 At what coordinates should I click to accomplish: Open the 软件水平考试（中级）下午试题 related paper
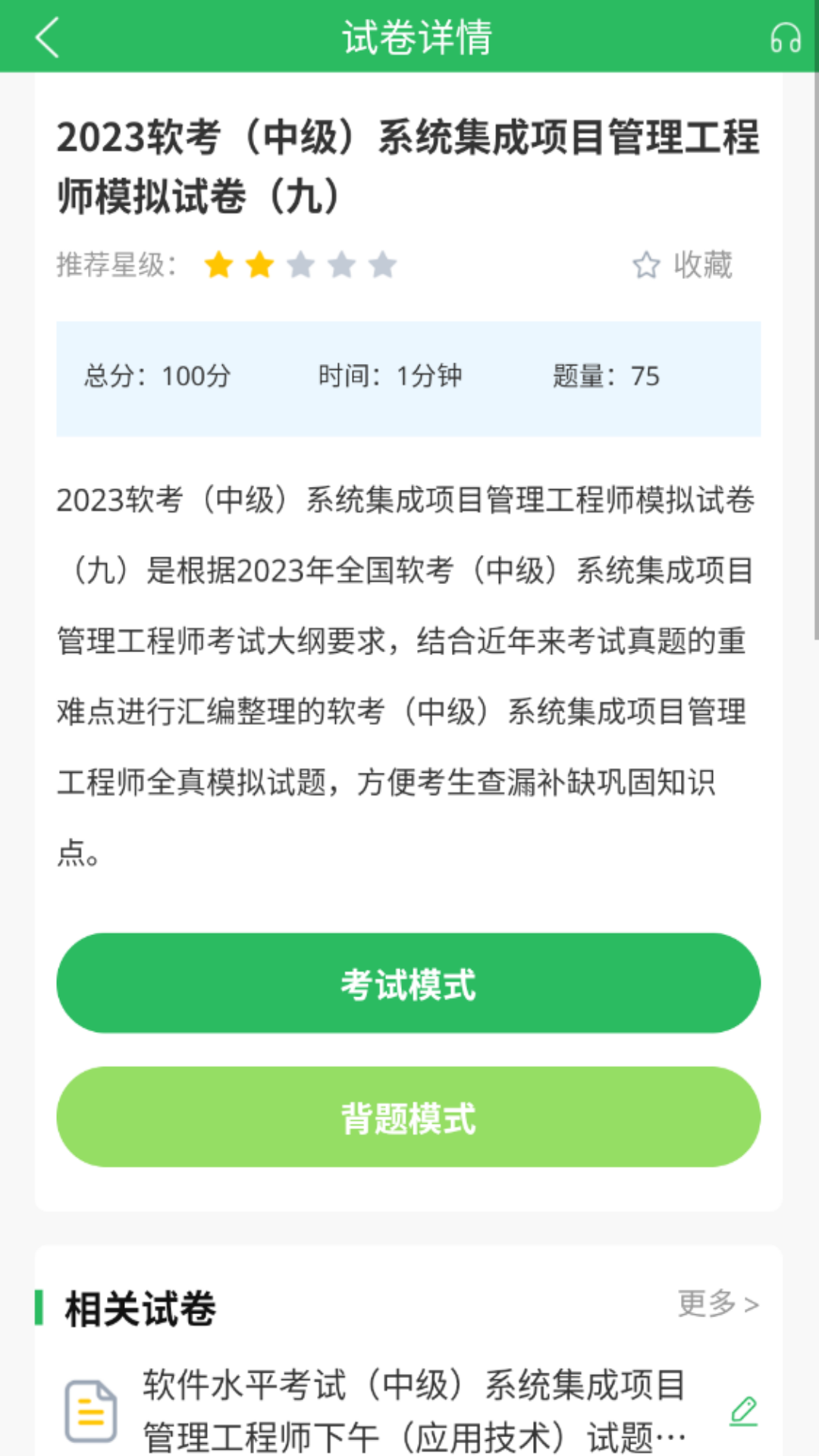(413, 1410)
